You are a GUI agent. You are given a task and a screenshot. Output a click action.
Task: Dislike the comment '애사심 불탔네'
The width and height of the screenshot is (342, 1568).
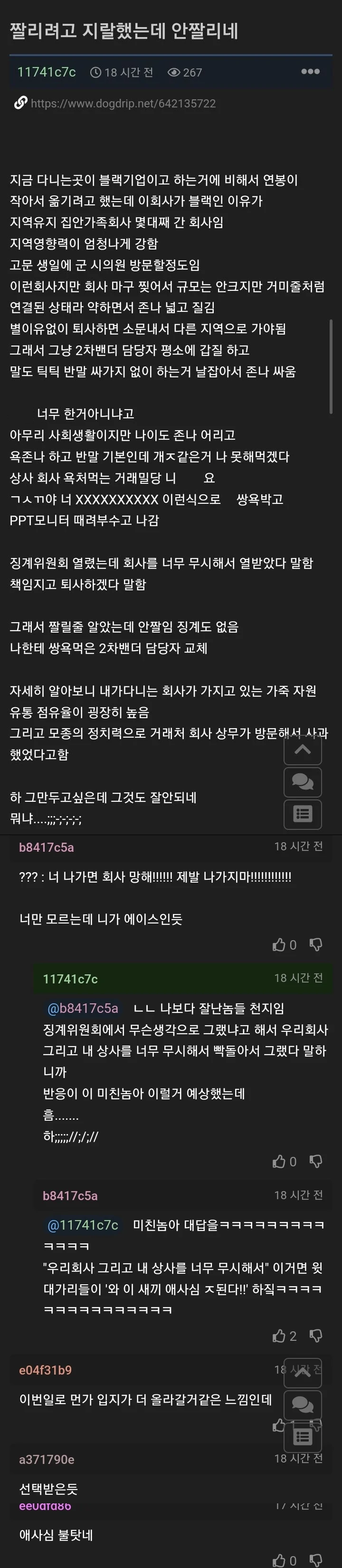point(316,1560)
